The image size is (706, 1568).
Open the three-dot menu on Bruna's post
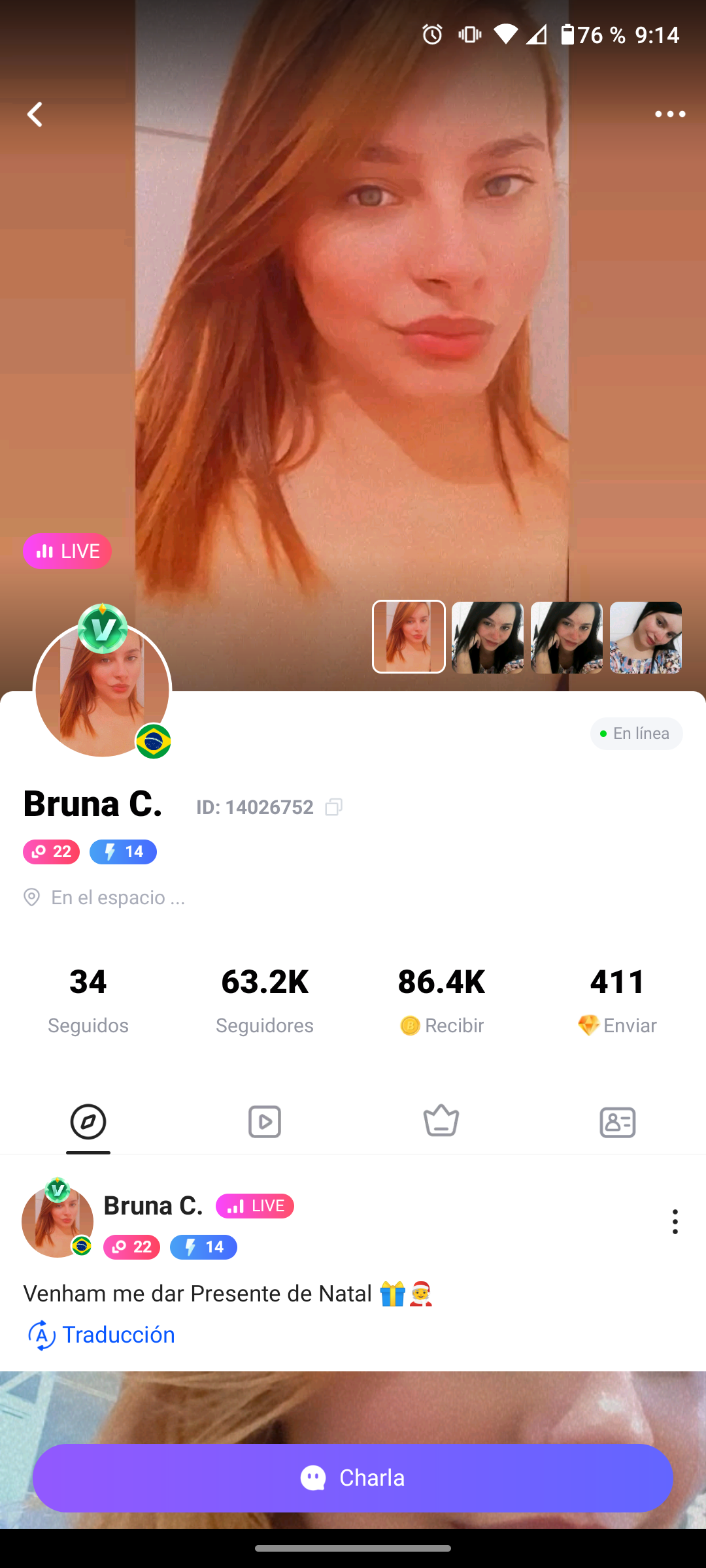675,1220
